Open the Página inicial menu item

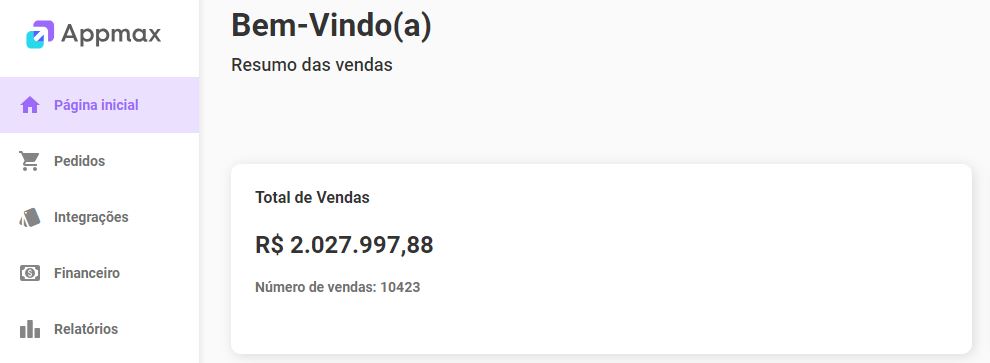coord(99,105)
